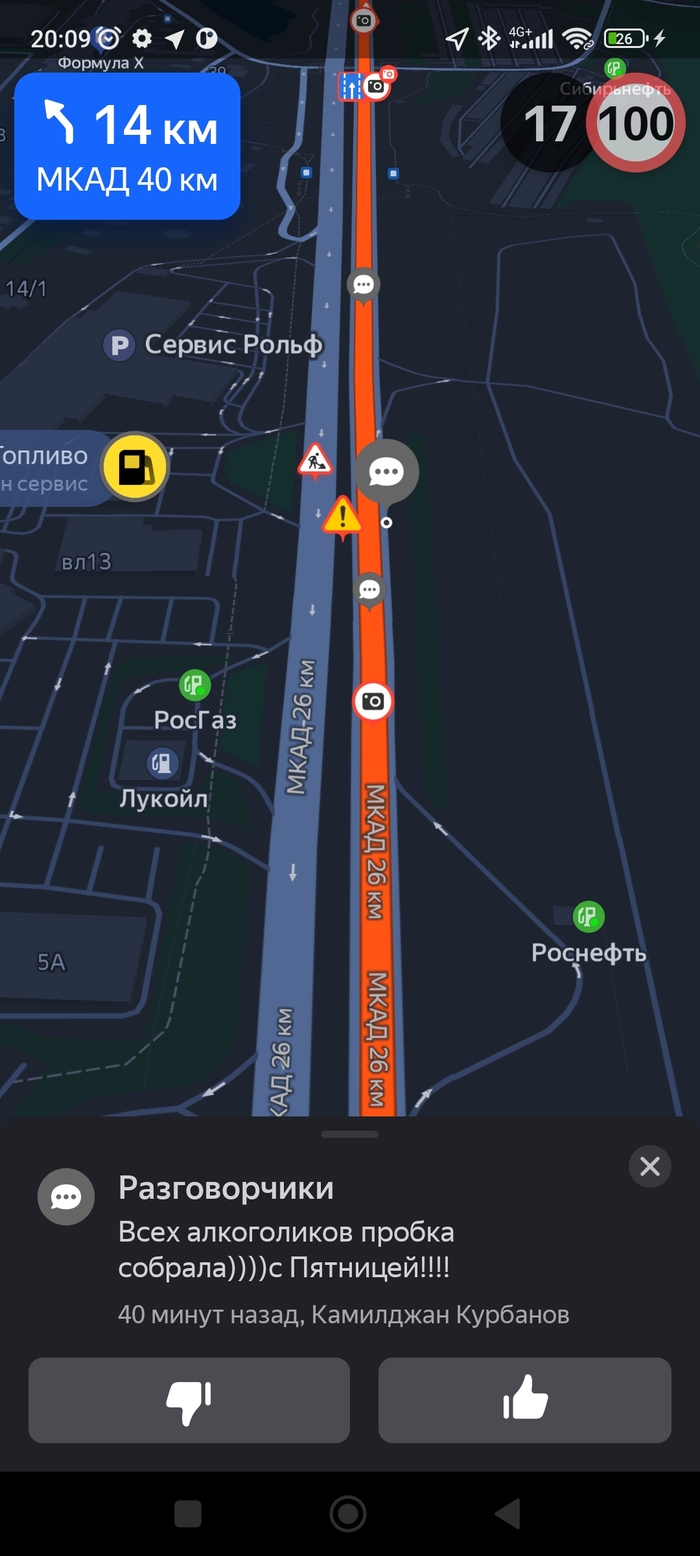Tap the speed camera marker on МКАД
Viewport: 700px width, 1556px height.
(x=373, y=701)
